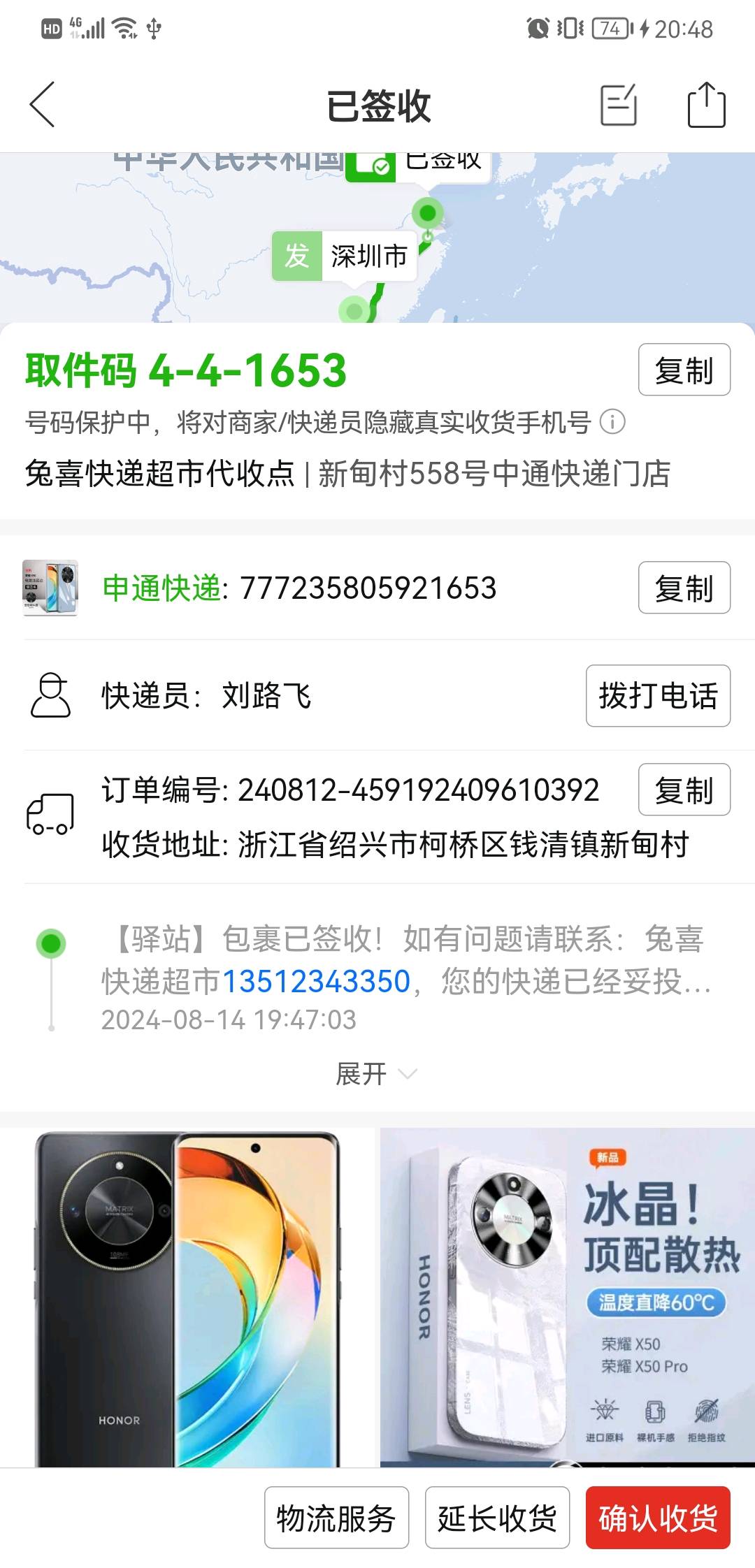Go back using the top-left arrow
755x1568 pixels.
42,105
